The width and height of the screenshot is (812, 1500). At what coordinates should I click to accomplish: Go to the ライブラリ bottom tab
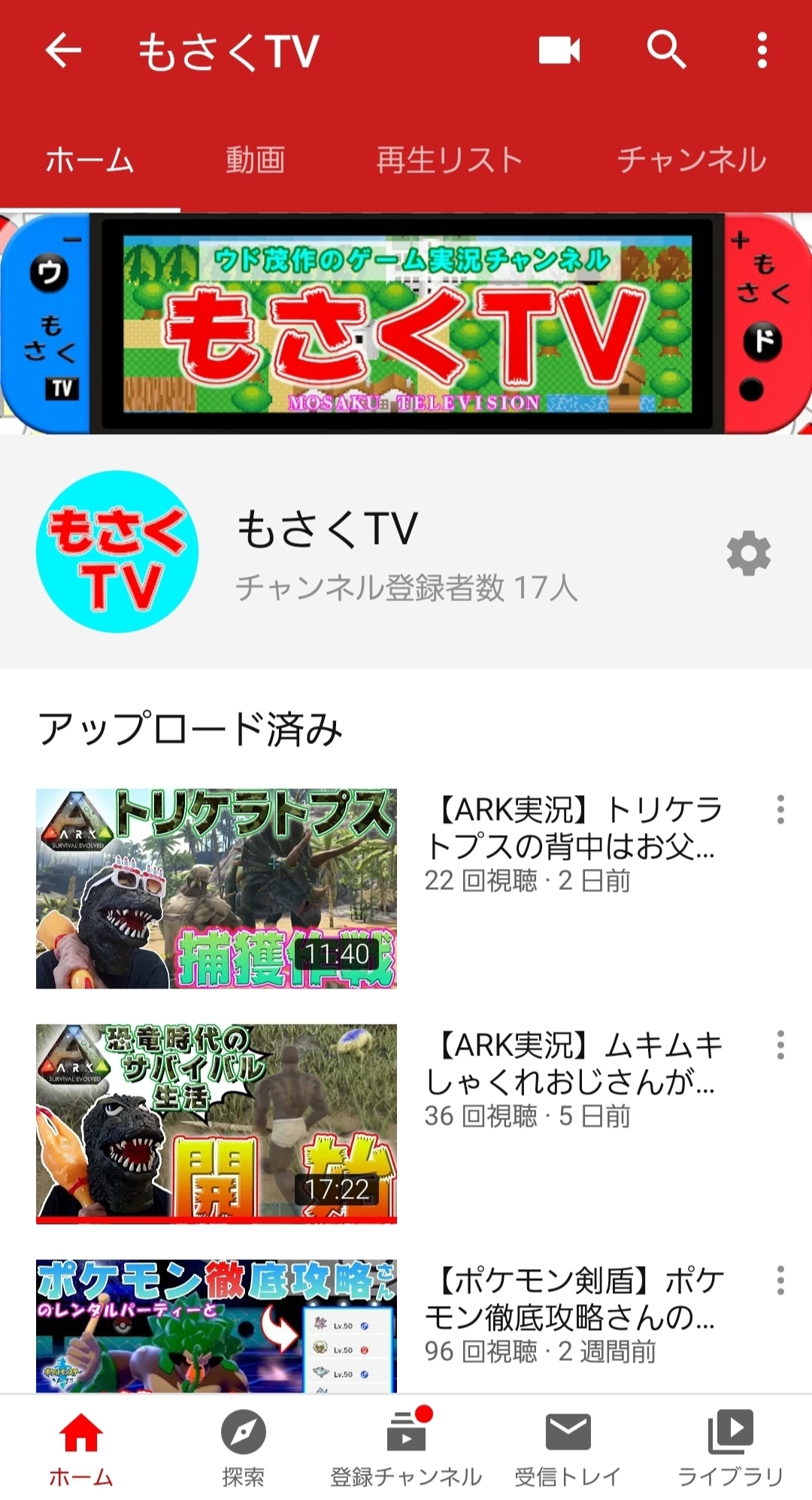(x=731, y=1449)
